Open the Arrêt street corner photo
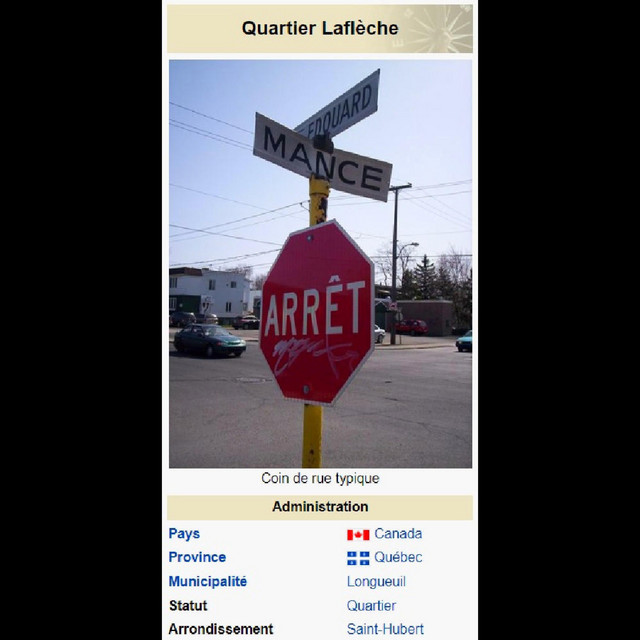The image size is (640, 640). 320,263
